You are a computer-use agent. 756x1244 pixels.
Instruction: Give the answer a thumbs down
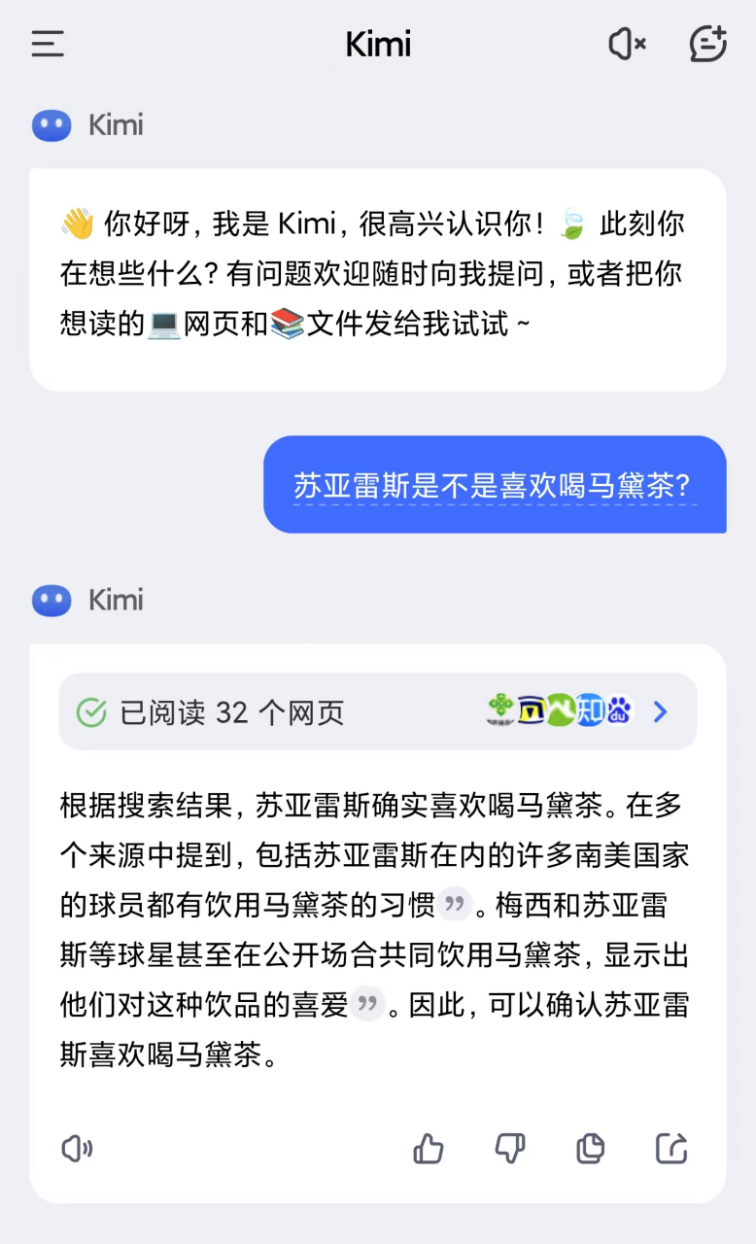coord(510,1149)
